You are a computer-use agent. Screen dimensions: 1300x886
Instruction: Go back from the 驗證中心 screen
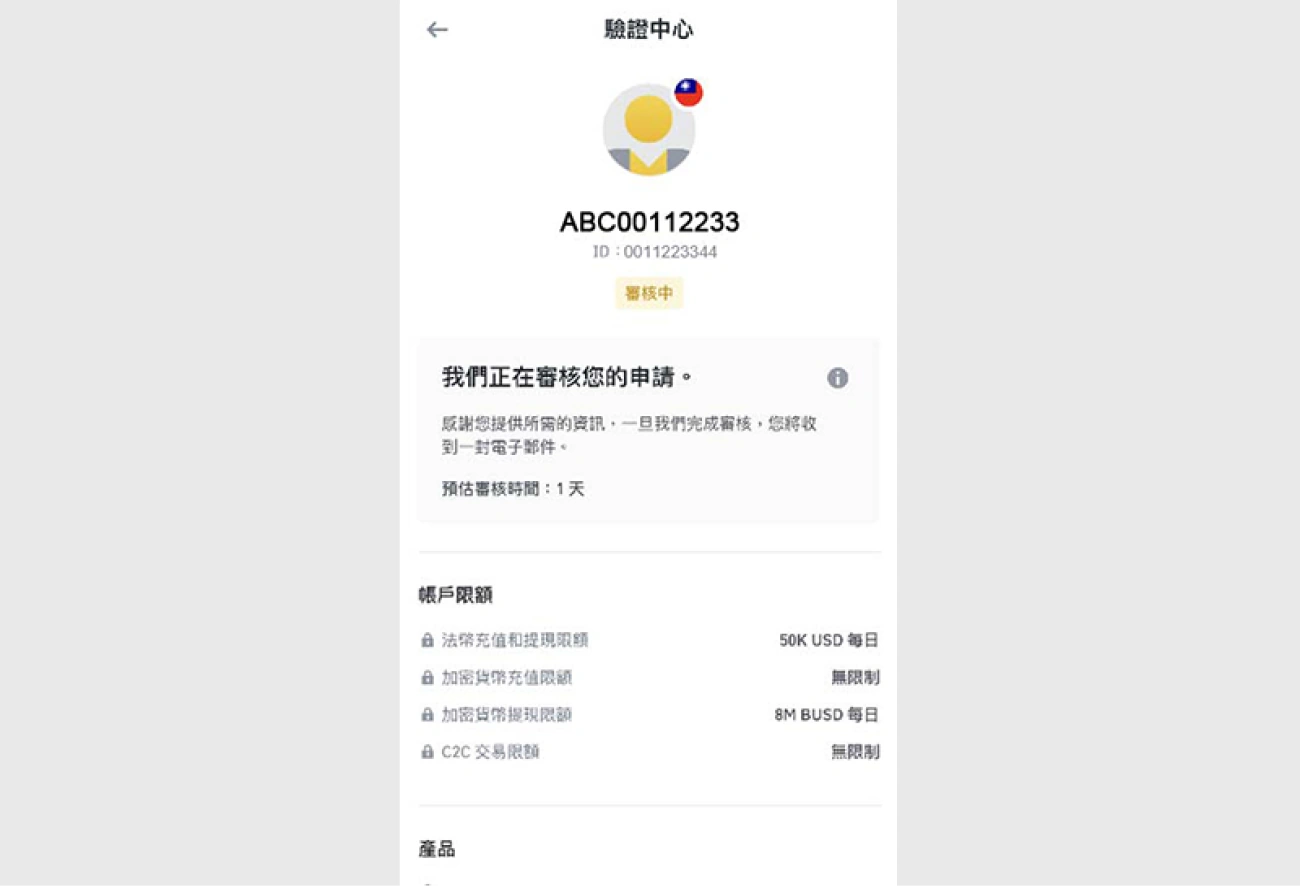tap(437, 30)
